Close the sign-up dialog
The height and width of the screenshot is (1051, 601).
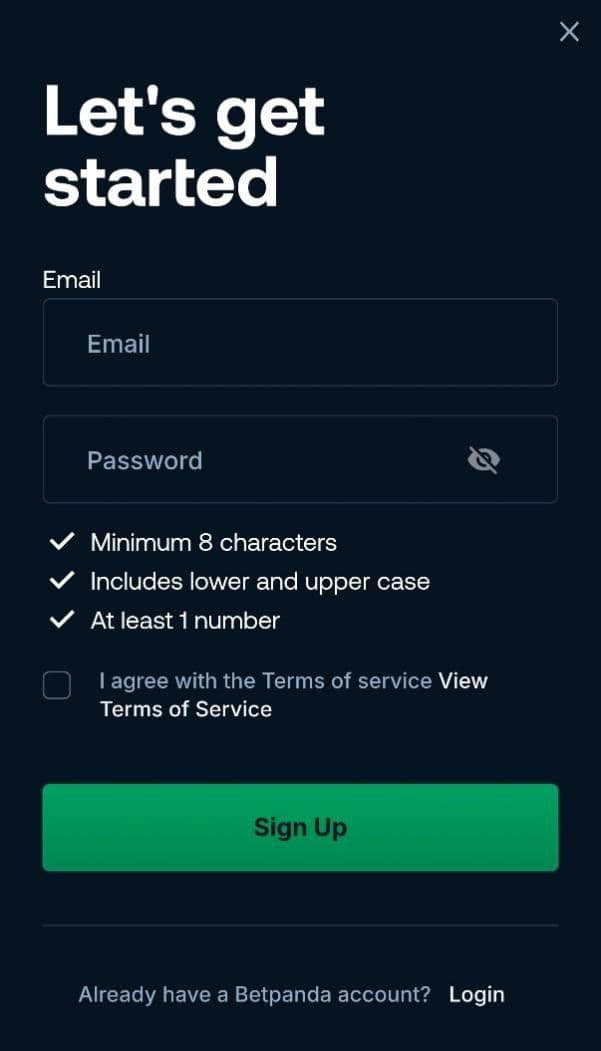569,32
